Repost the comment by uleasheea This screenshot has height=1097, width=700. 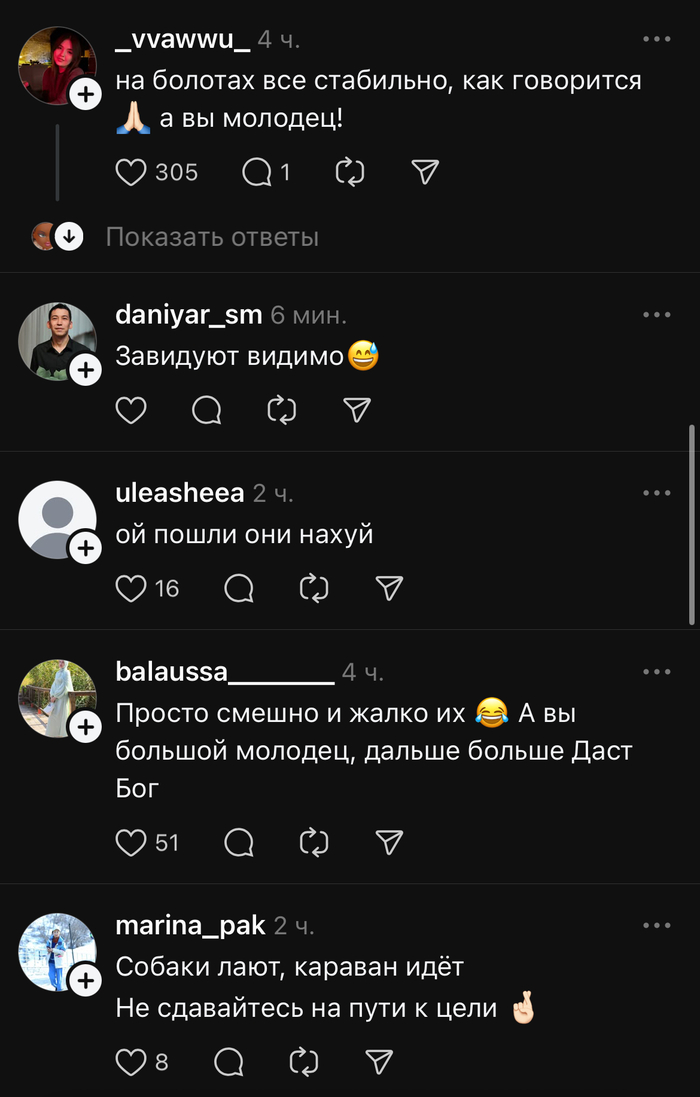pos(314,589)
